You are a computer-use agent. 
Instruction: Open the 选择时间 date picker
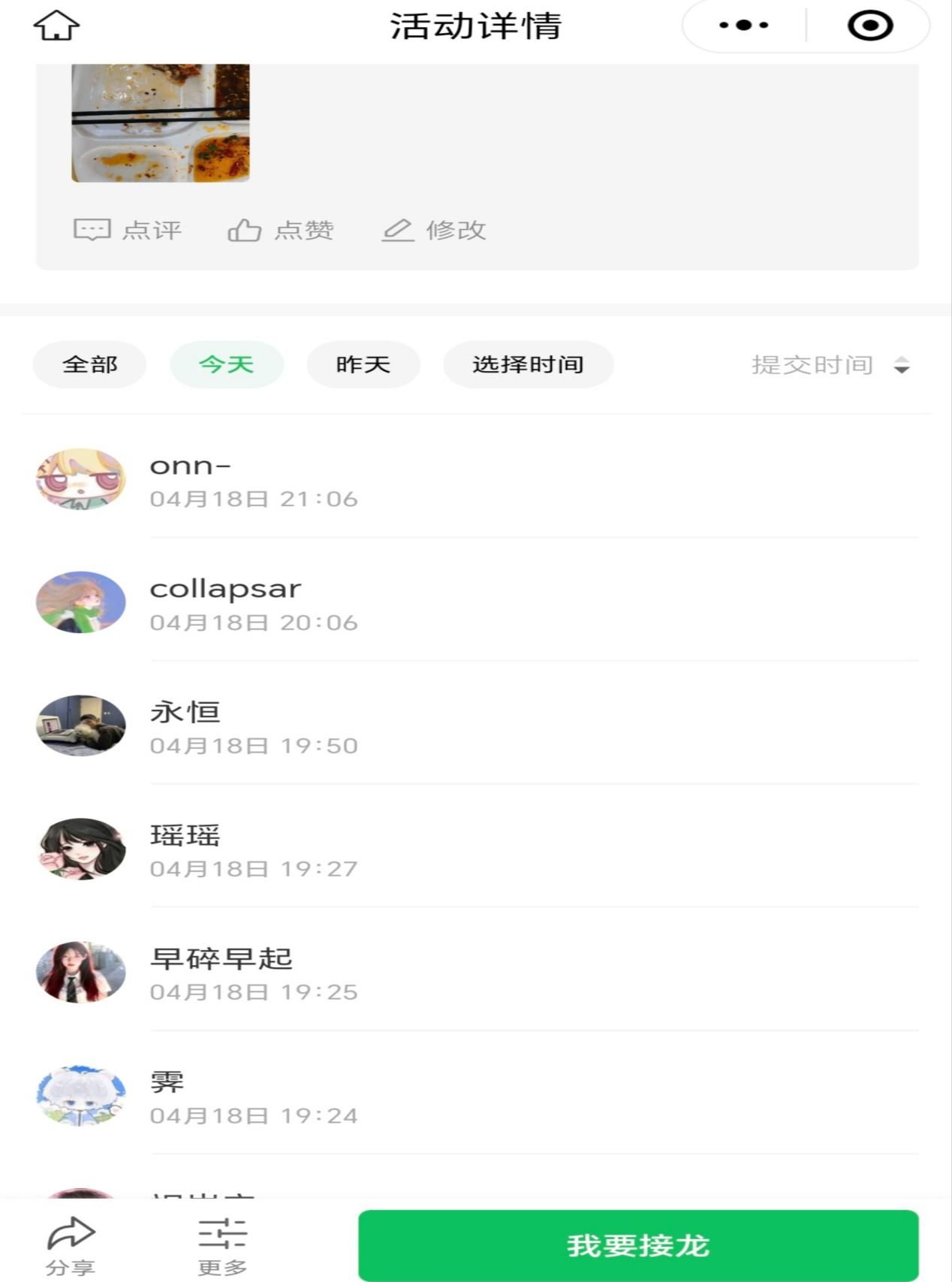(528, 365)
